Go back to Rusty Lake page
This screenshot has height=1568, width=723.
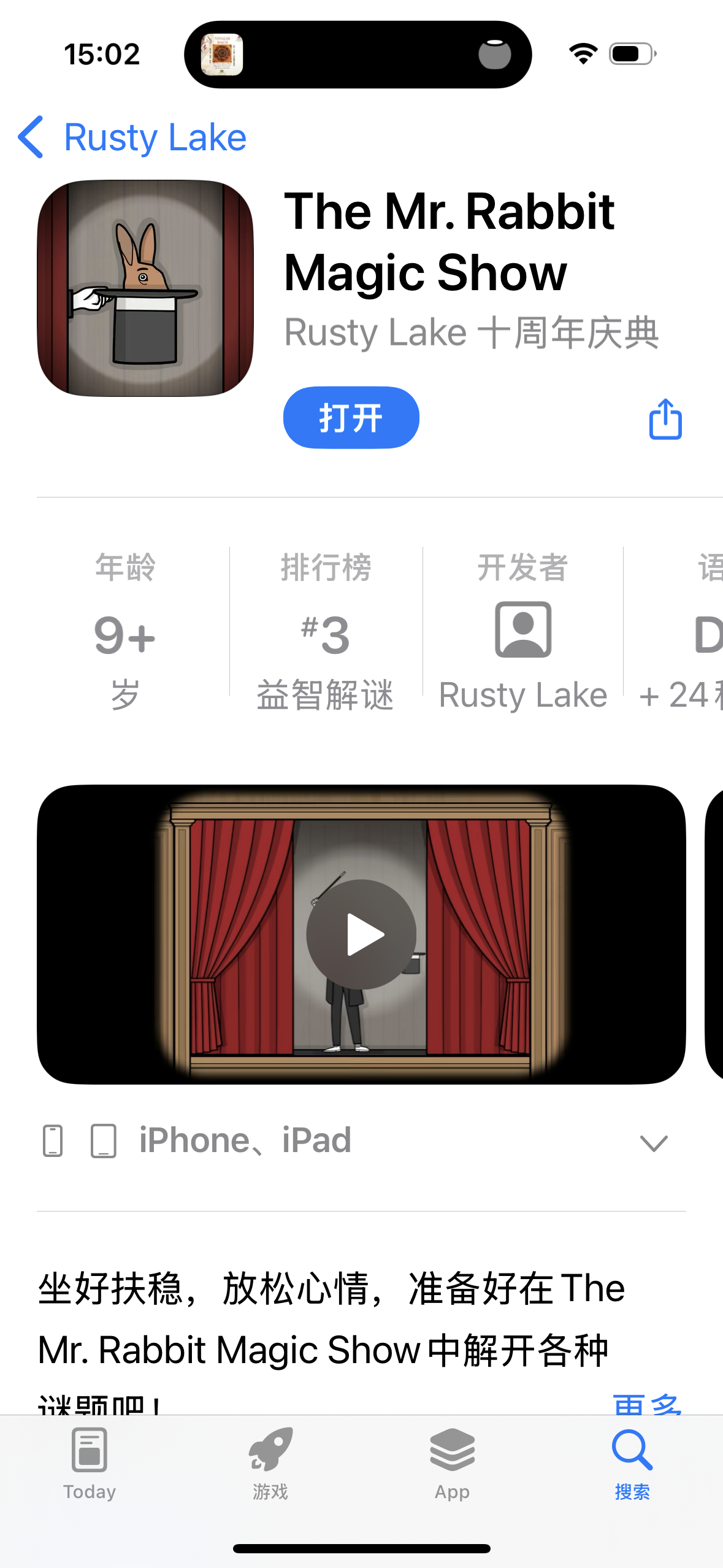click(x=132, y=137)
